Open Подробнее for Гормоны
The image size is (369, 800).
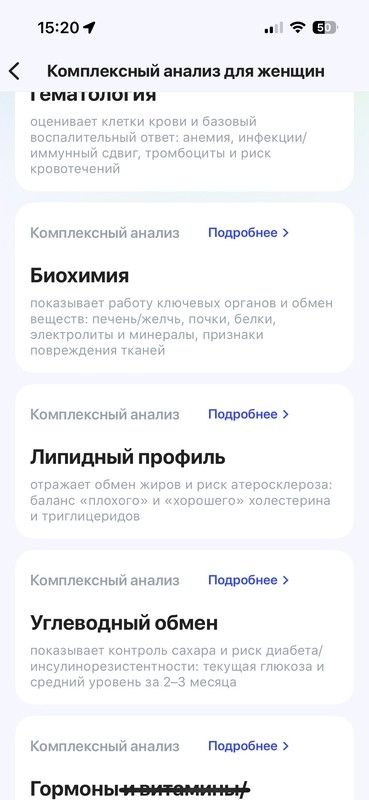pyautogui.click(x=249, y=746)
